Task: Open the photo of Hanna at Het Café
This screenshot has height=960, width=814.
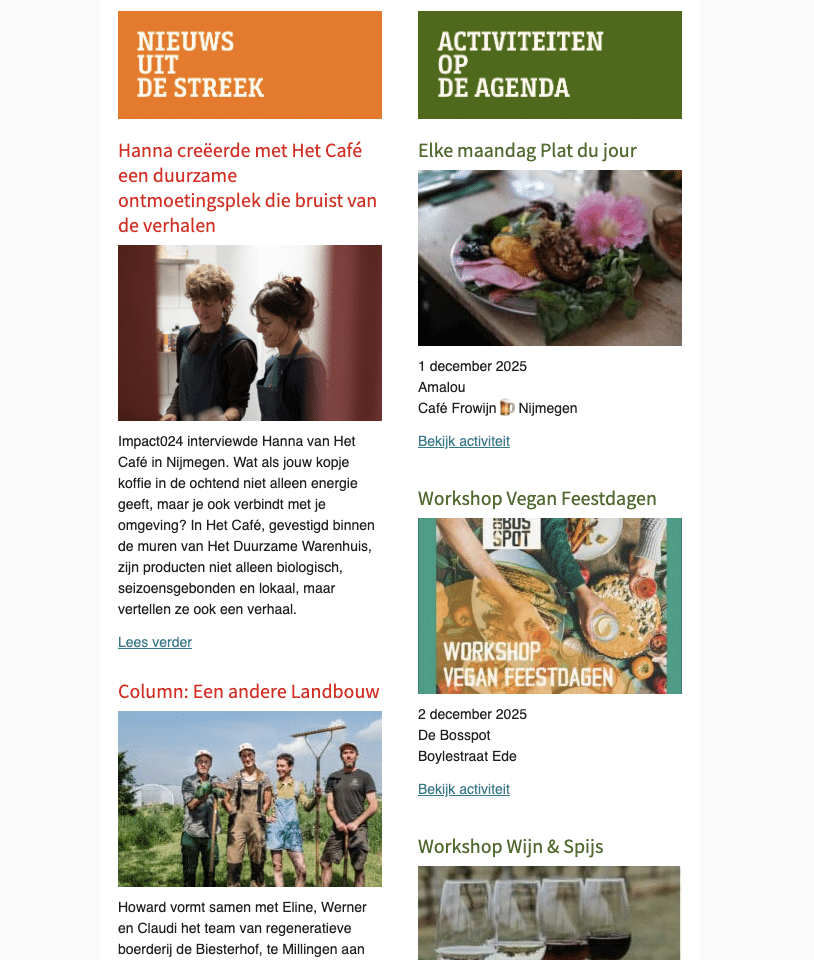Action: 250,333
